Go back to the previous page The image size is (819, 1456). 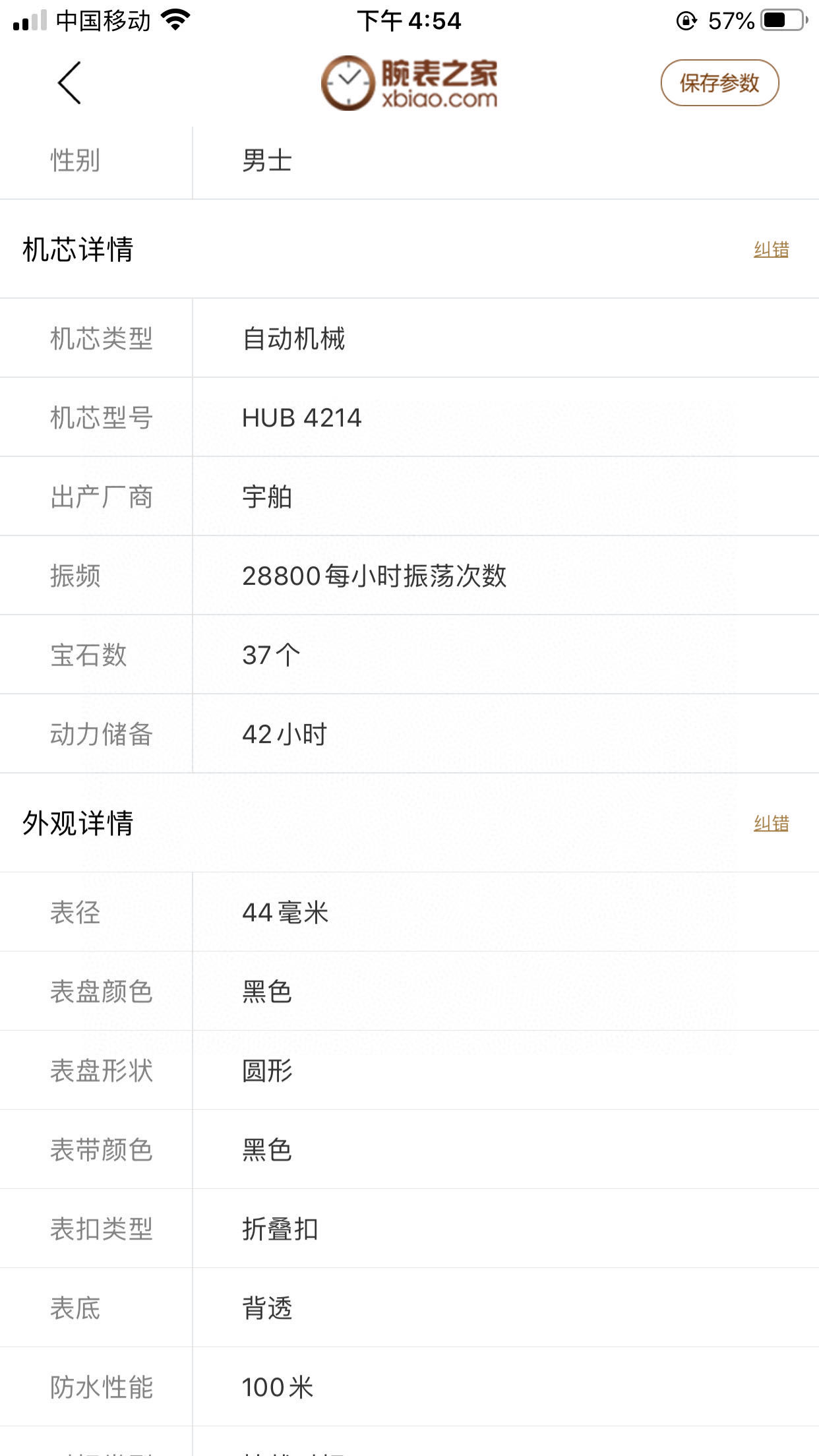[x=69, y=83]
